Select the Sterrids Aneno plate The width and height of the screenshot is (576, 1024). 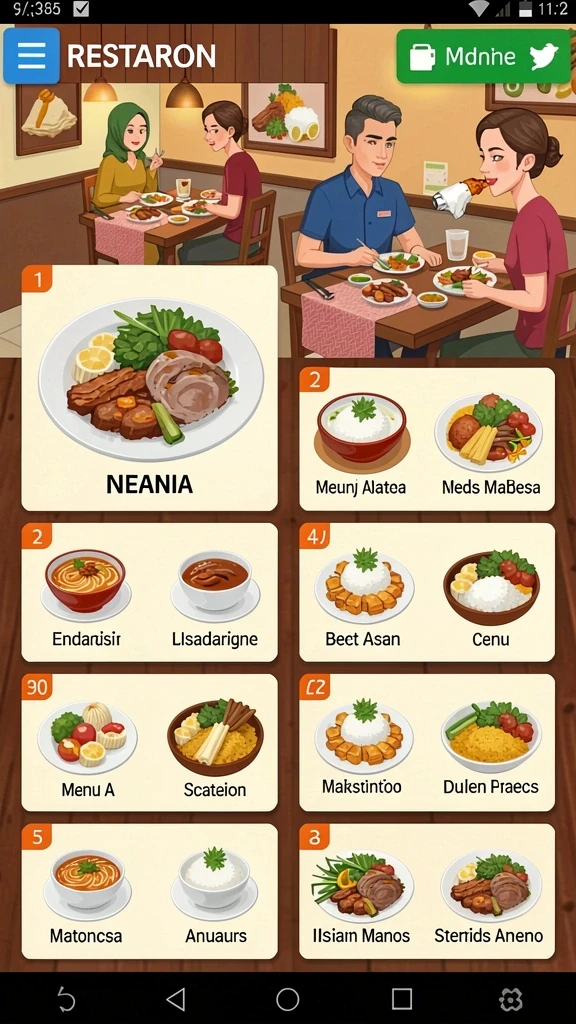(489, 896)
